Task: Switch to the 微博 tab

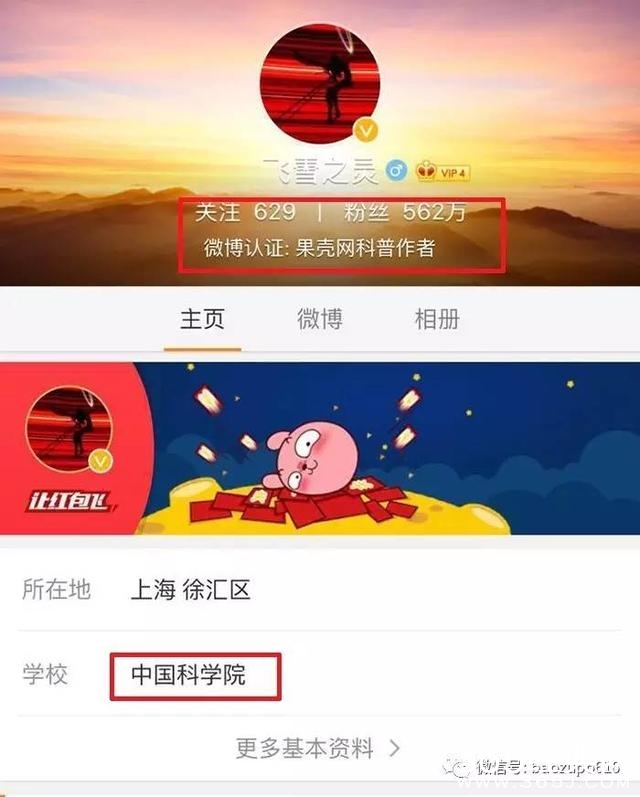Action: click(x=320, y=319)
